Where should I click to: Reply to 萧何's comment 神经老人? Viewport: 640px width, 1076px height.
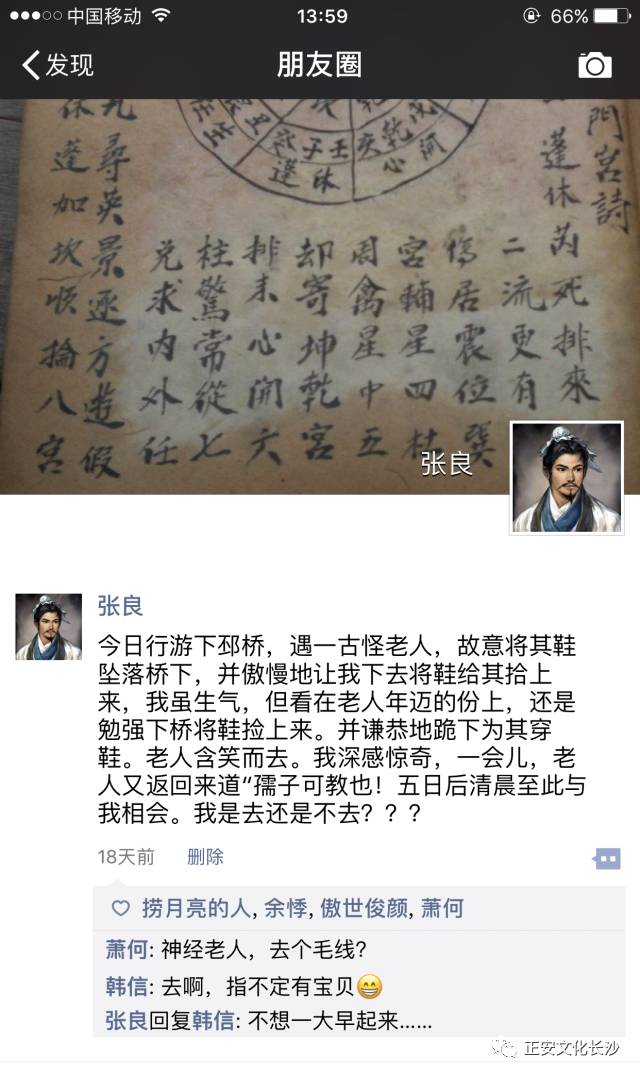click(x=359, y=950)
